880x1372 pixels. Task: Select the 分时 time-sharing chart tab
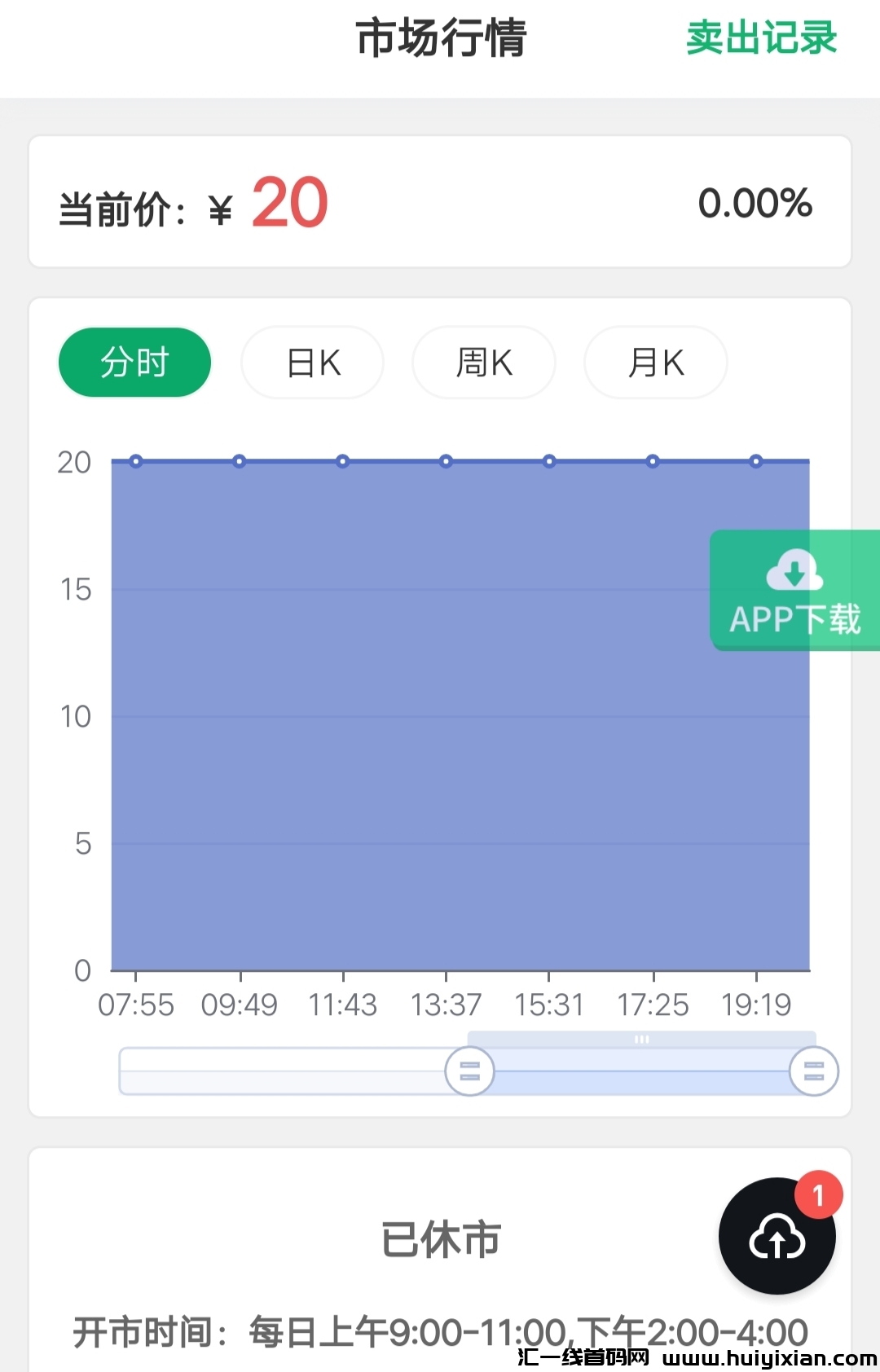tap(134, 363)
